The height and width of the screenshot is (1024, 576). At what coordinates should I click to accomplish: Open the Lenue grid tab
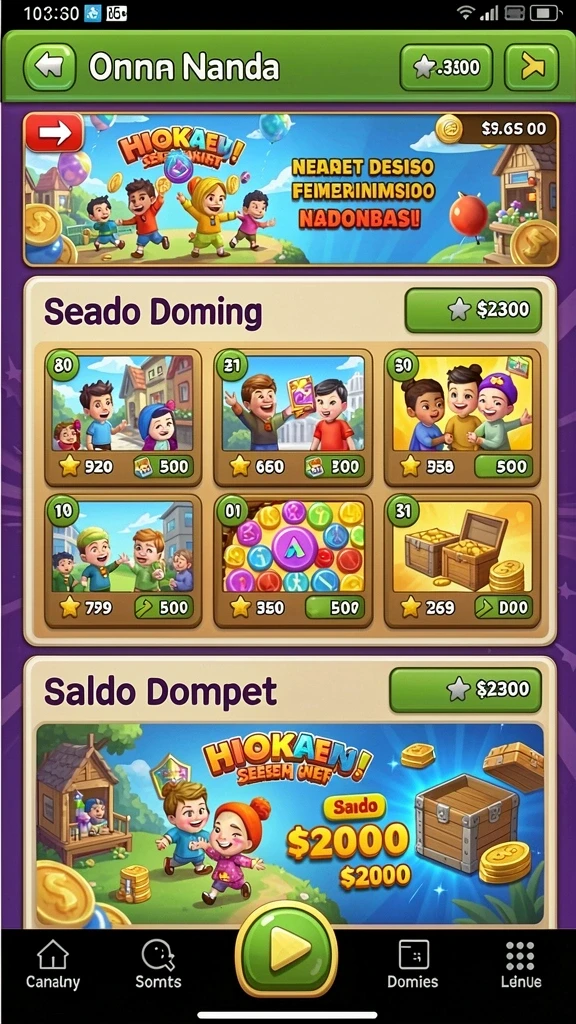pyautogui.click(x=520, y=964)
